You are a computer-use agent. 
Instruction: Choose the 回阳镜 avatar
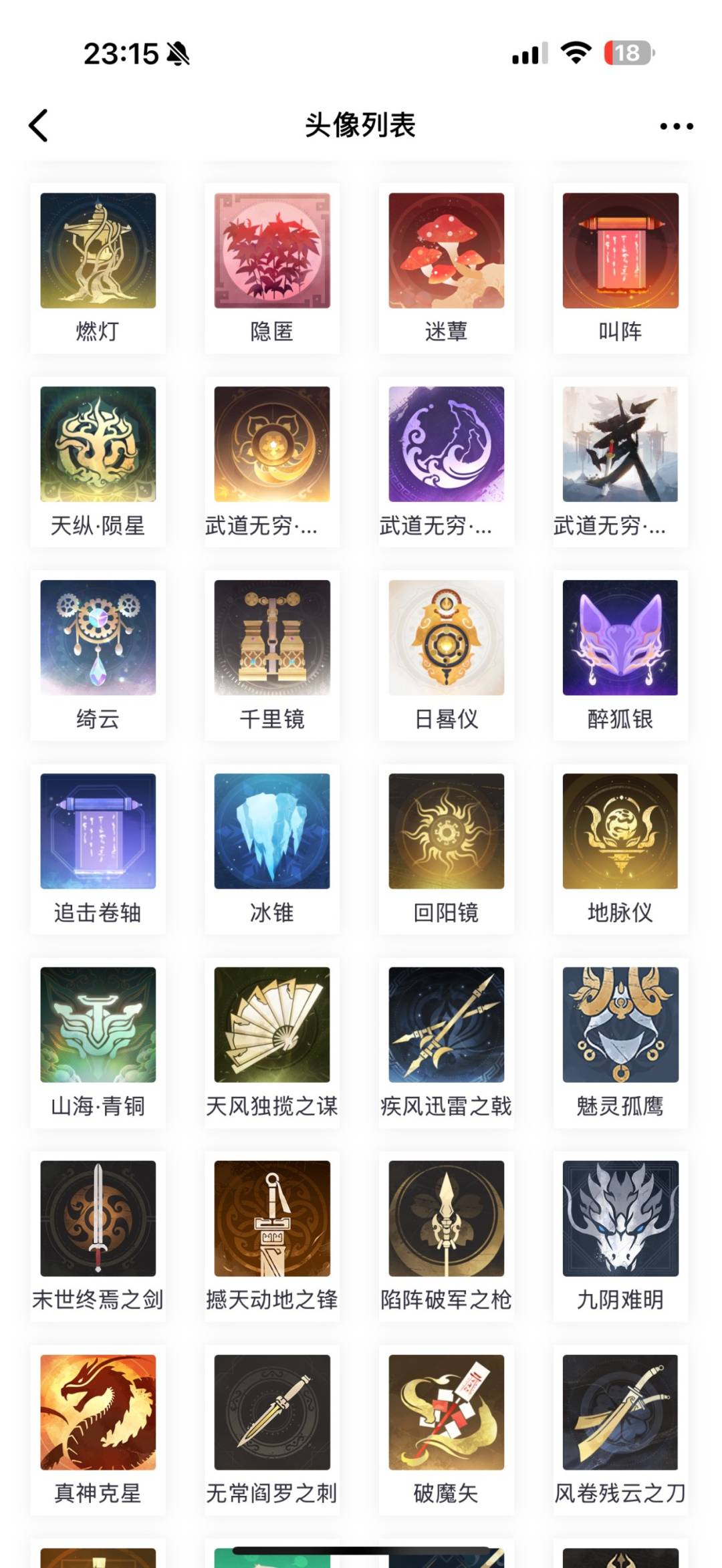(447, 849)
